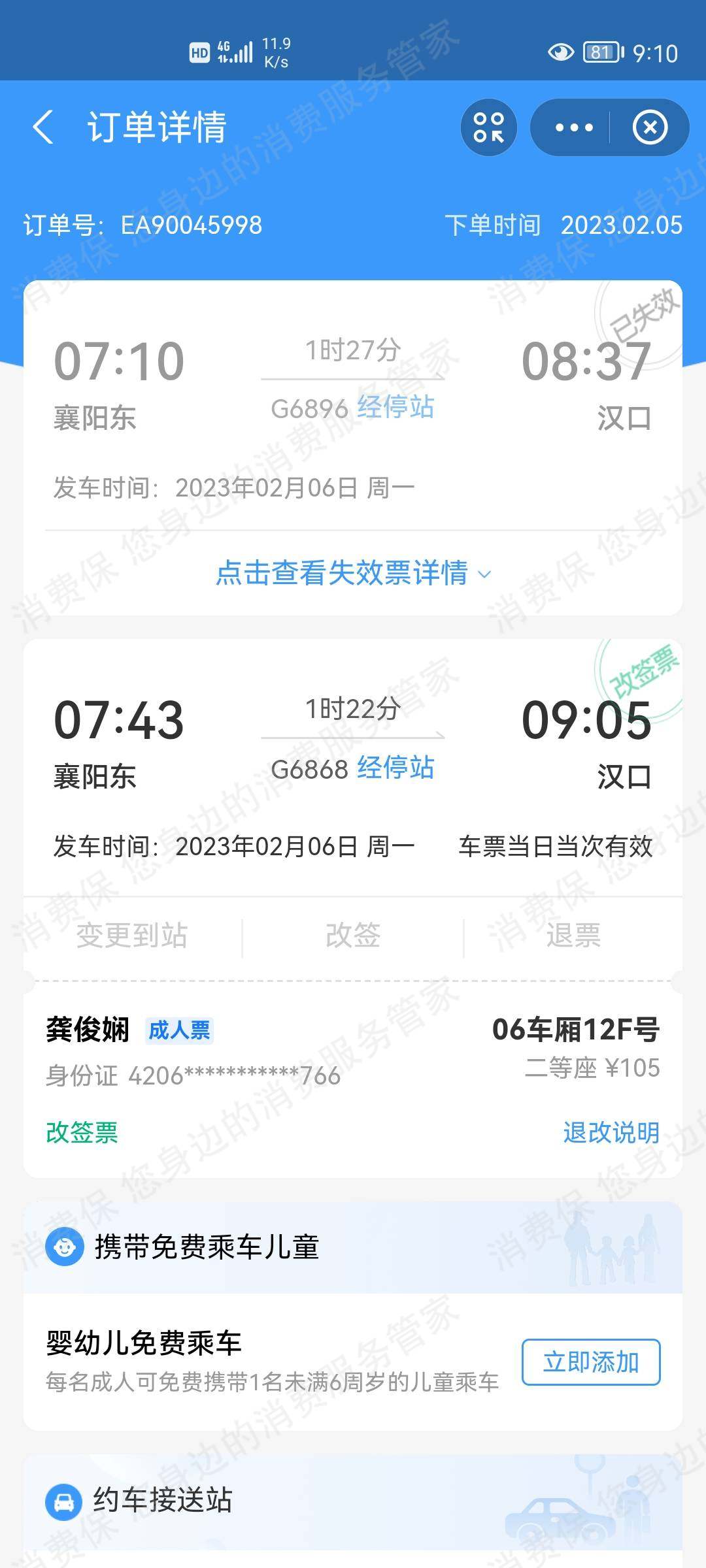Tap 立即添加 to add a free child
This screenshot has height=1568, width=706.
tap(590, 1362)
